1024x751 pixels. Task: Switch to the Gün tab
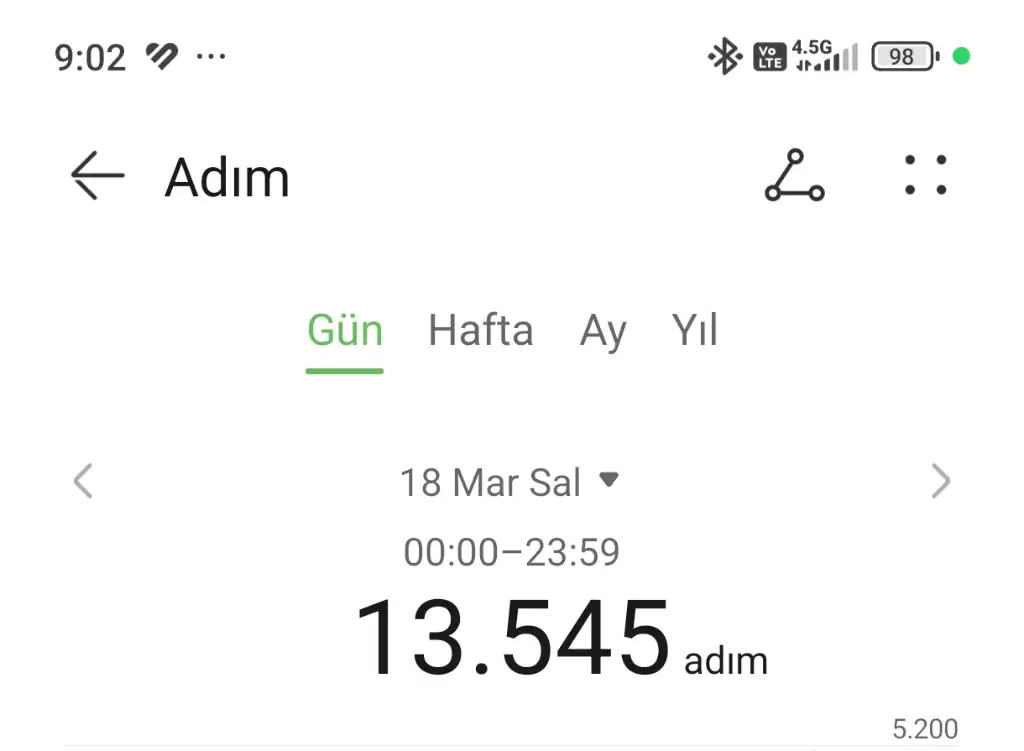pos(345,331)
